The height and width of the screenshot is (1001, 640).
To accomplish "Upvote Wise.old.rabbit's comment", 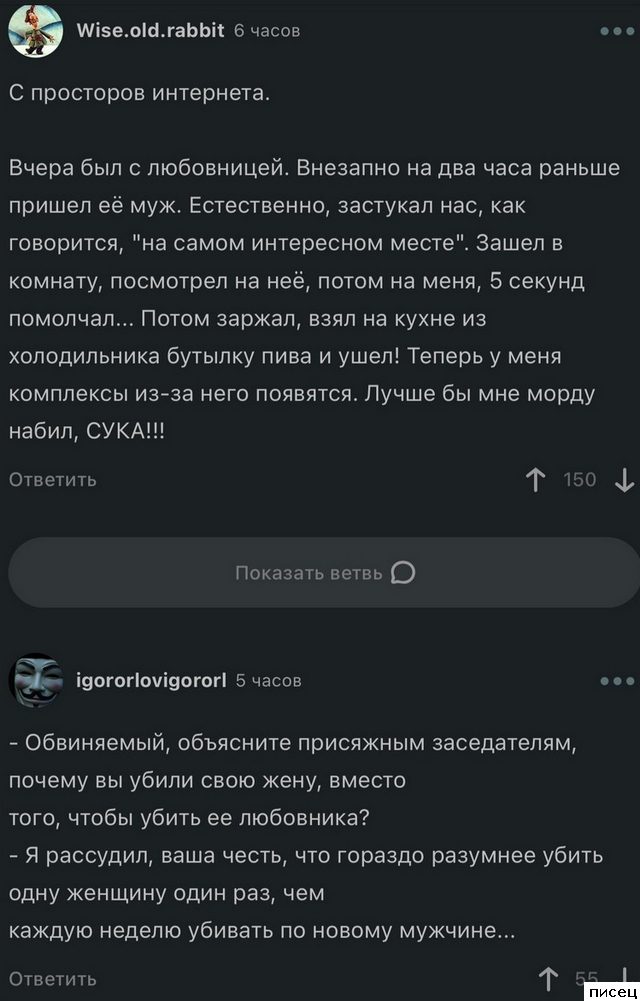I will (x=536, y=480).
